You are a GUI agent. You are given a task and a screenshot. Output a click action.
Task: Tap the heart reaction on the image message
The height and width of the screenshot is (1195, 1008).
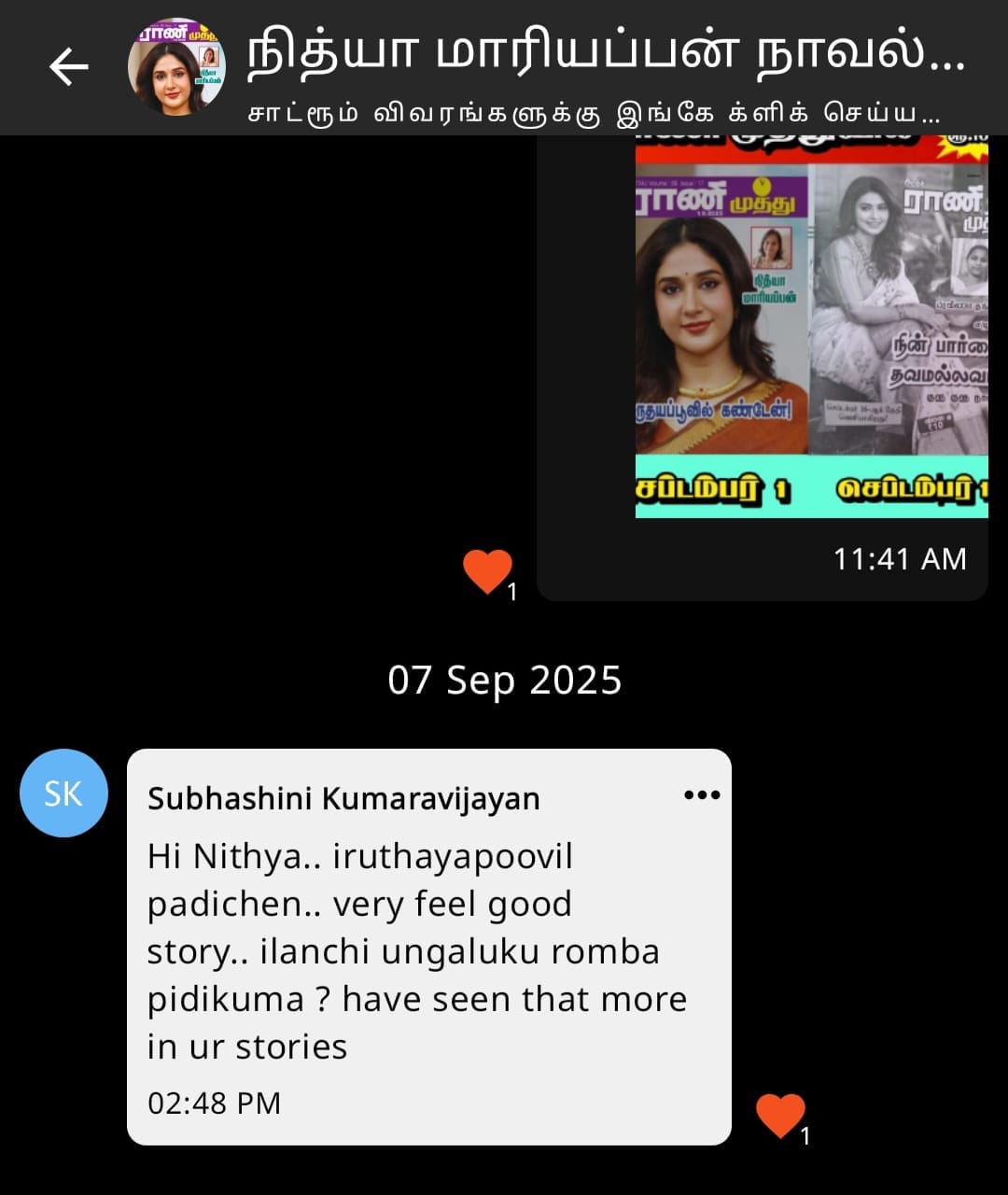(x=488, y=571)
